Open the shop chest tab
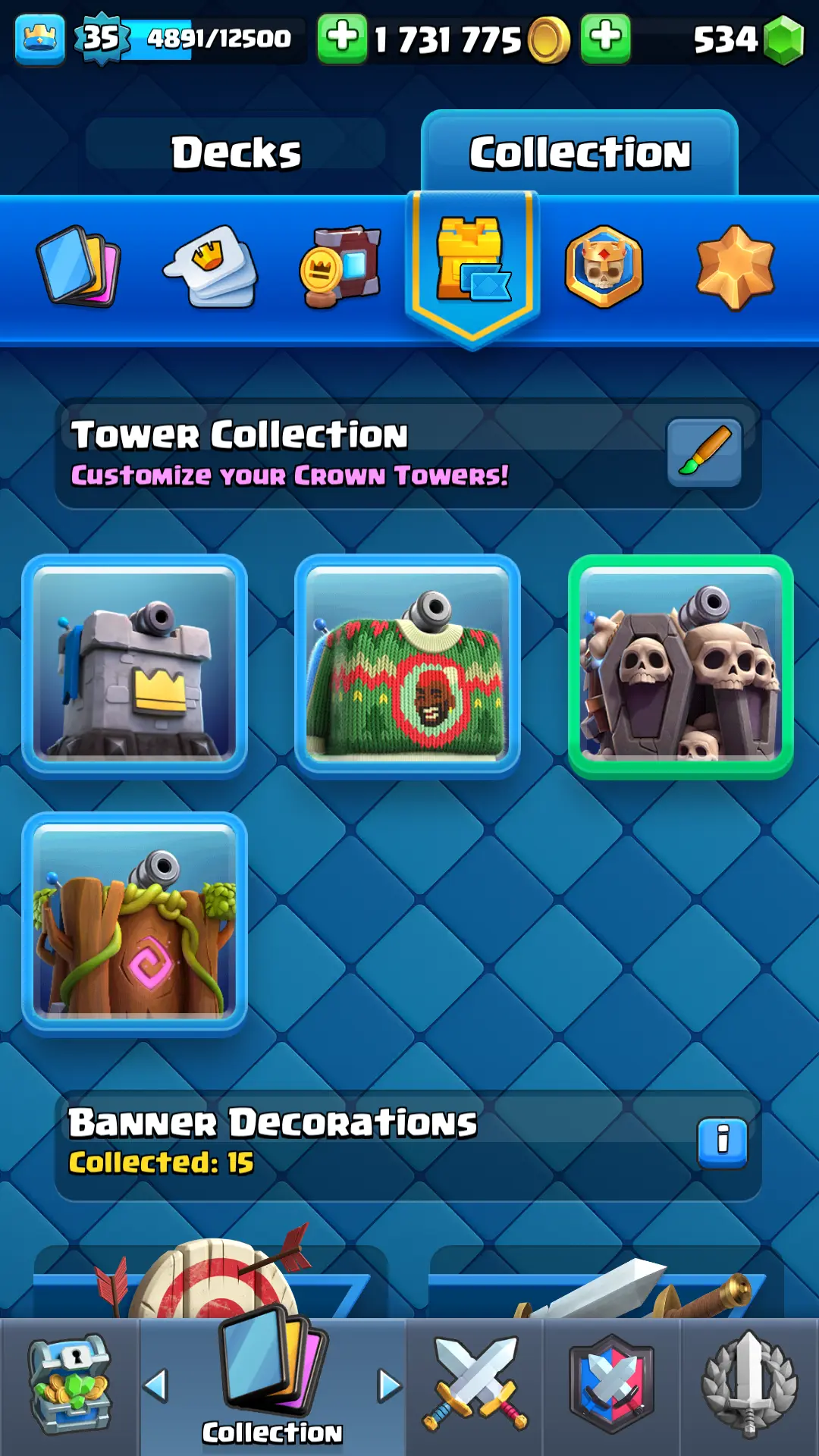Image resolution: width=819 pixels, height=1456 pixels. pos(70,1386)
